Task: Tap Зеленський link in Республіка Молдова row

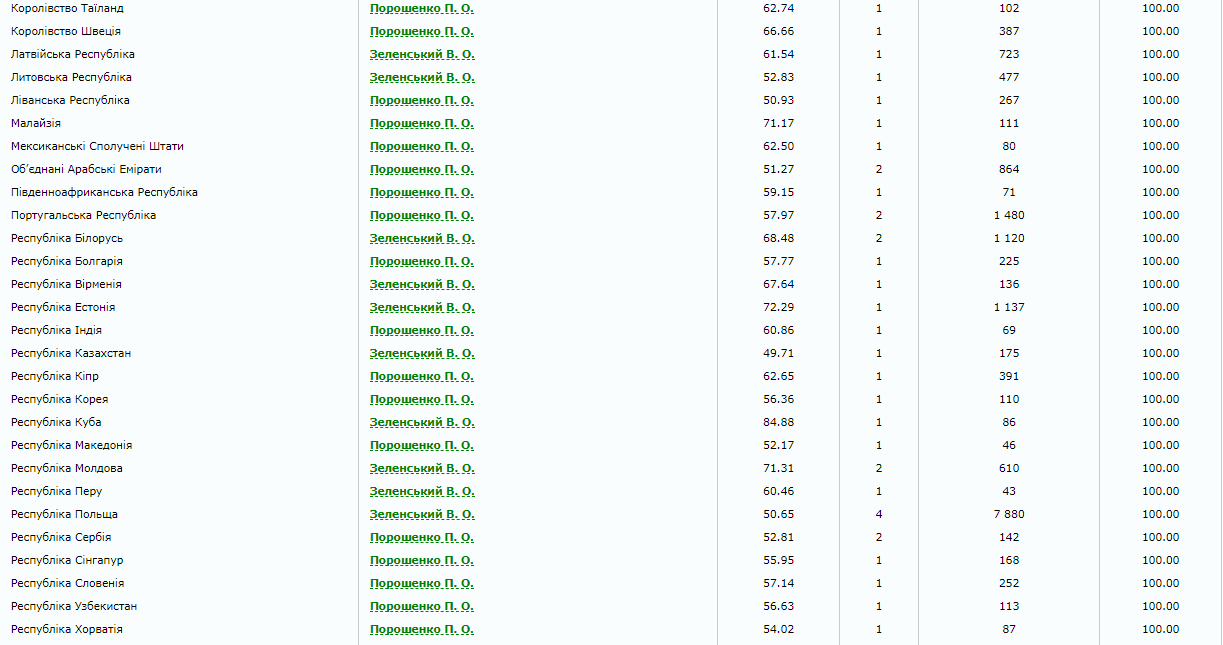Action: (x=422, y=468)
